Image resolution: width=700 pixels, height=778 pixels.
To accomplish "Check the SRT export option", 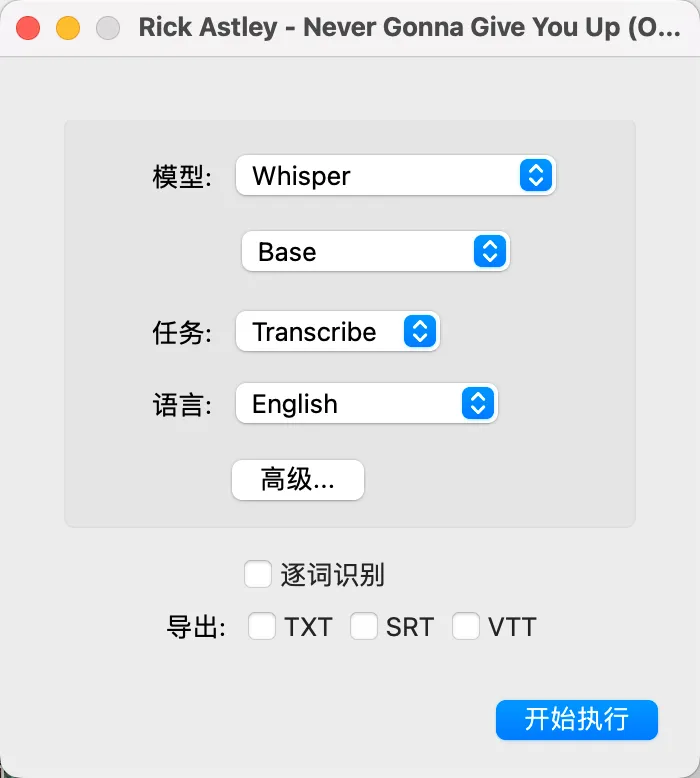I will (364, 627).
